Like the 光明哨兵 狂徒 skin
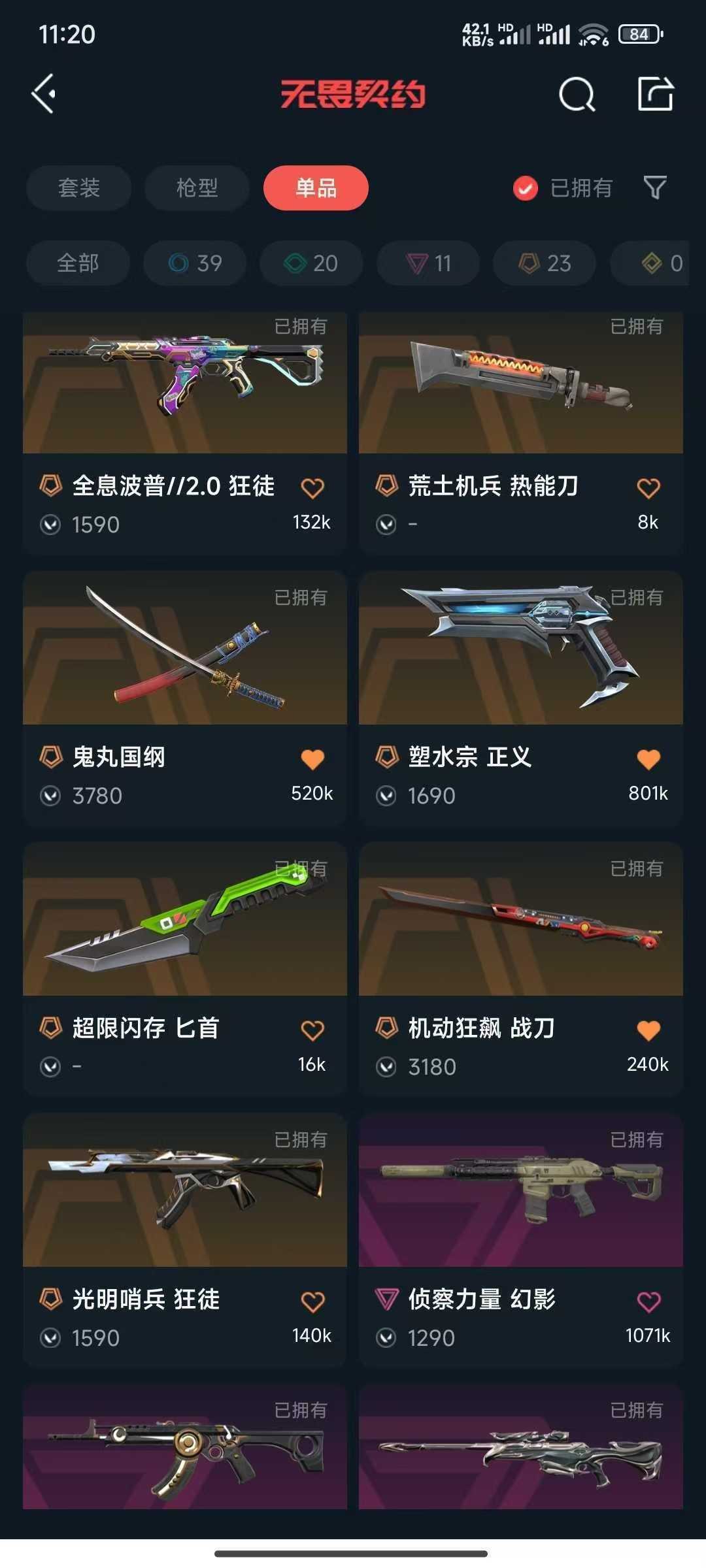The height and width of the screenshot is (1568, 706). point(312,1301)
